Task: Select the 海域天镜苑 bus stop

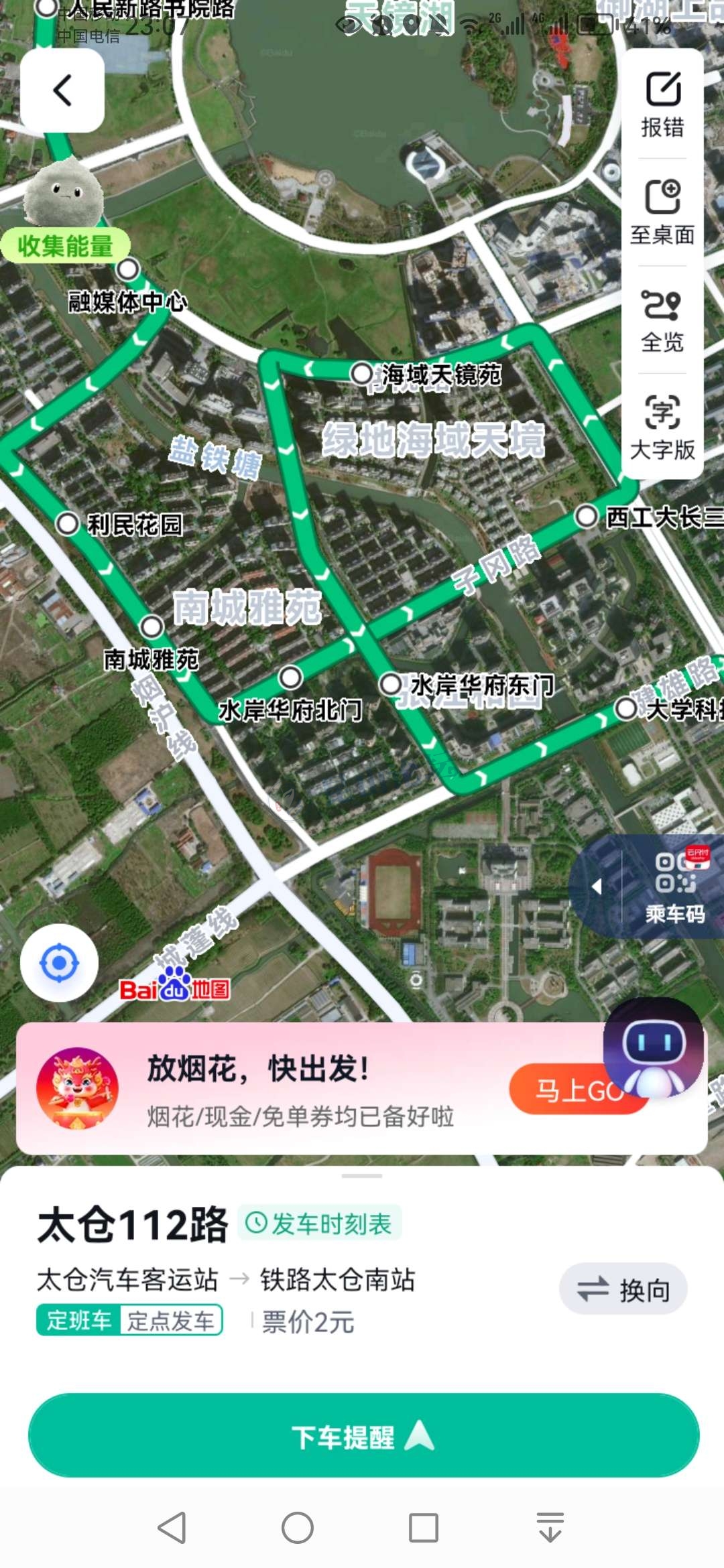Action: pos(362,374)
